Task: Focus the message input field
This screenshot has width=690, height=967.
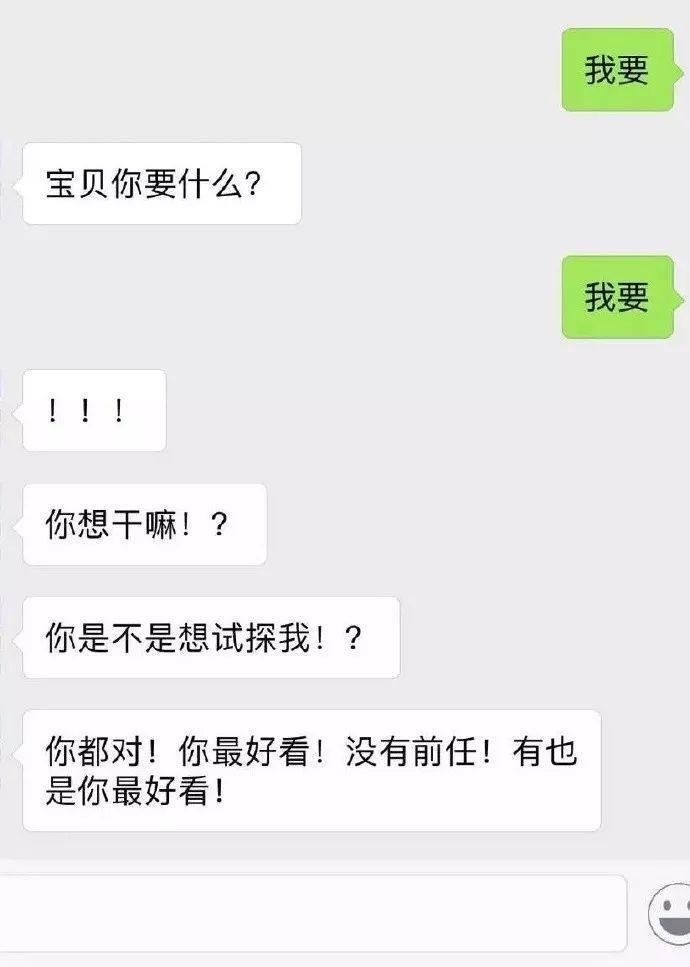Action: coord(310,913)
